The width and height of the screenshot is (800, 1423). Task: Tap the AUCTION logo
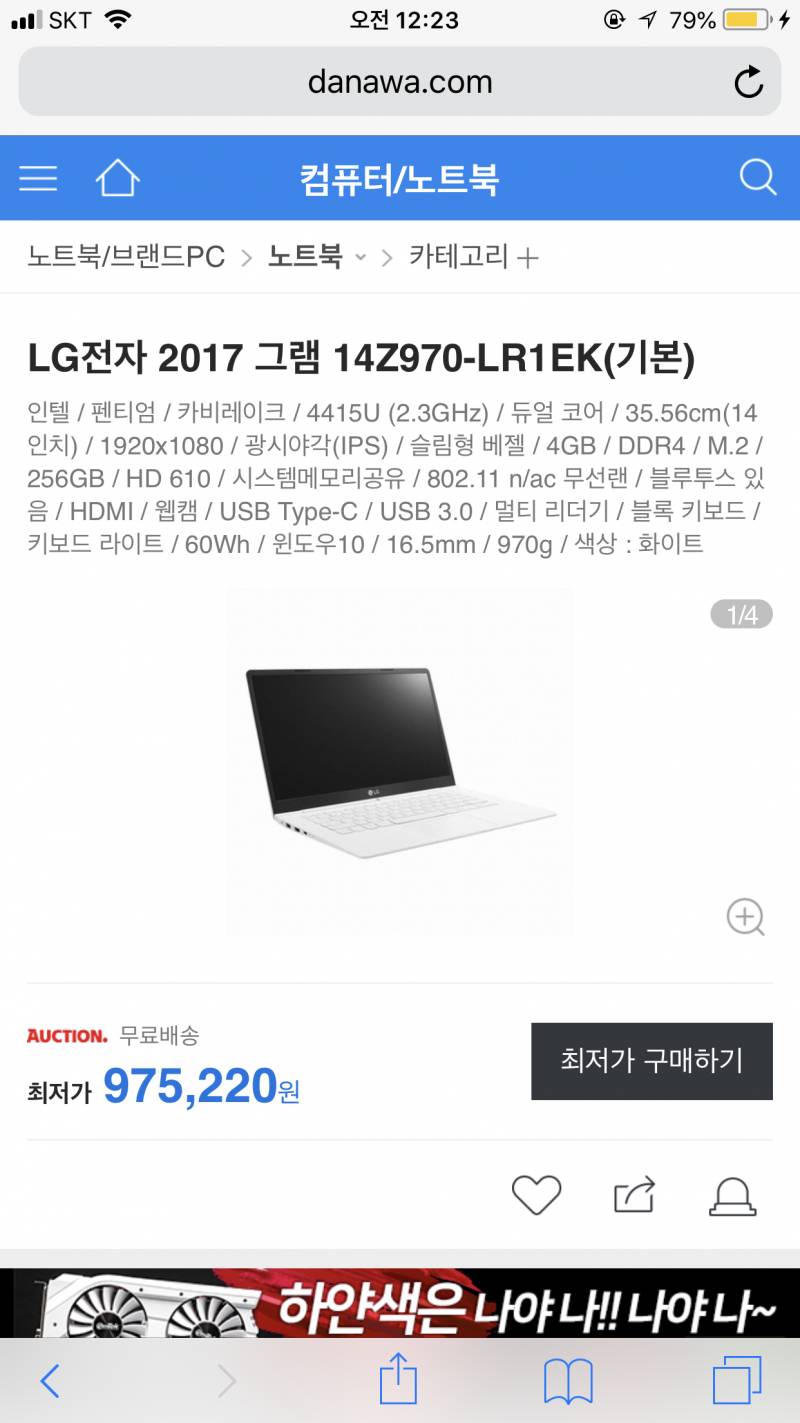coord(67,1037)
